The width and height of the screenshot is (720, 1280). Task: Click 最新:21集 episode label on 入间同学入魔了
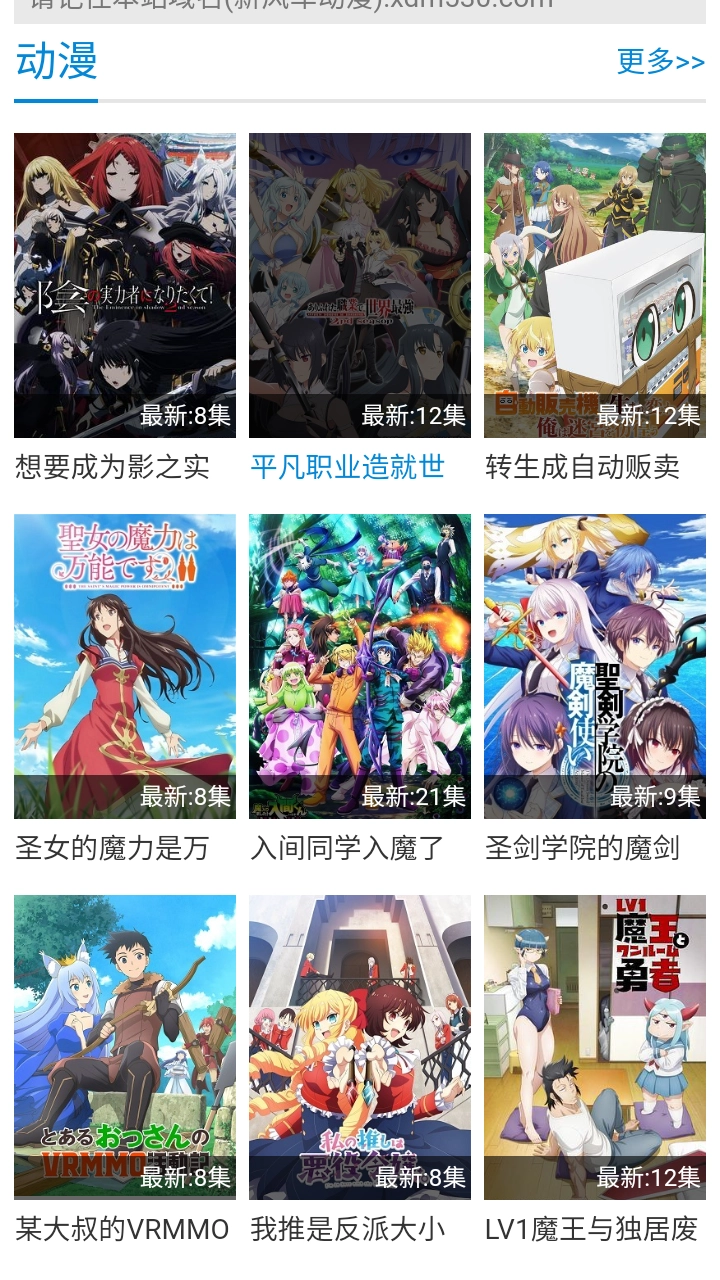[413, 797]
